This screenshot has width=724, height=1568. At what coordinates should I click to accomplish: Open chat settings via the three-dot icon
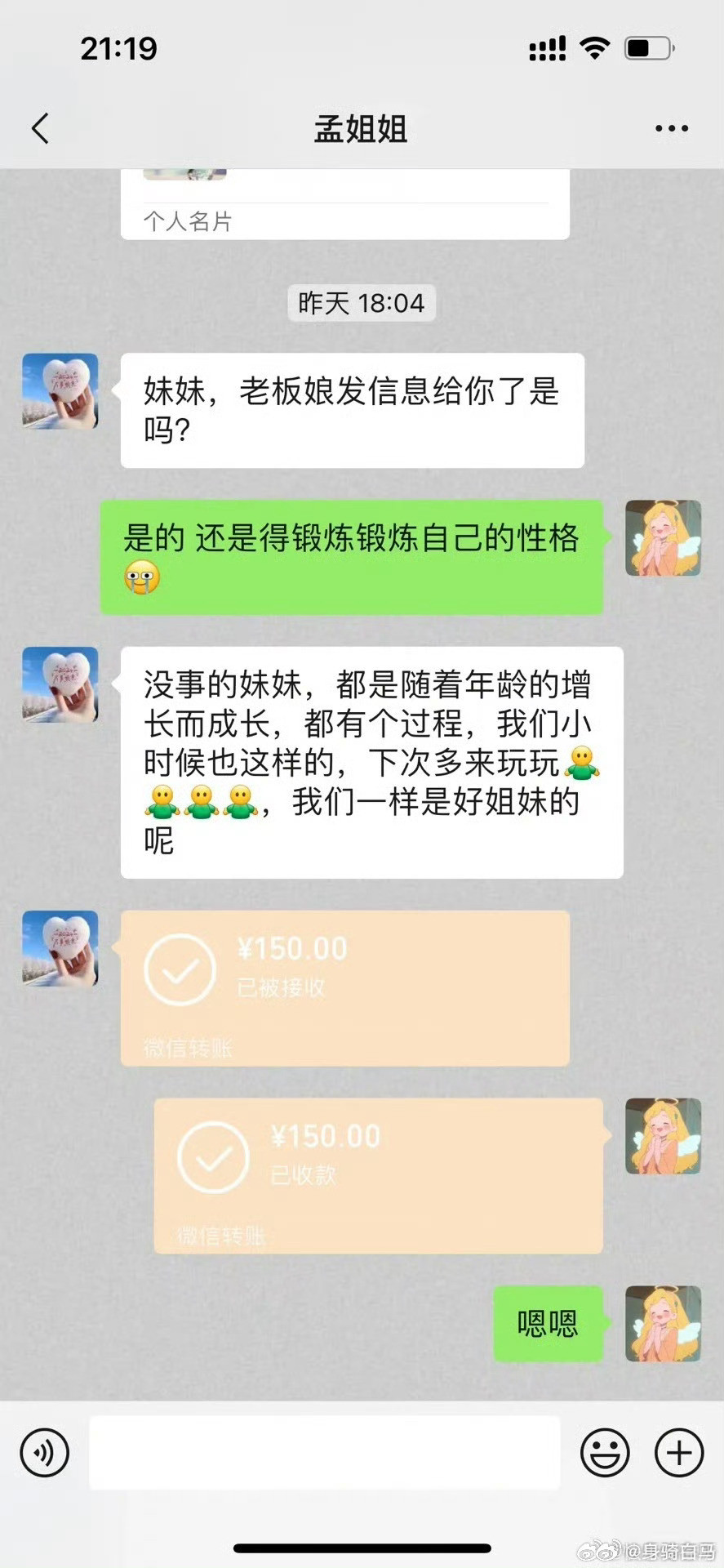[671, 127]
